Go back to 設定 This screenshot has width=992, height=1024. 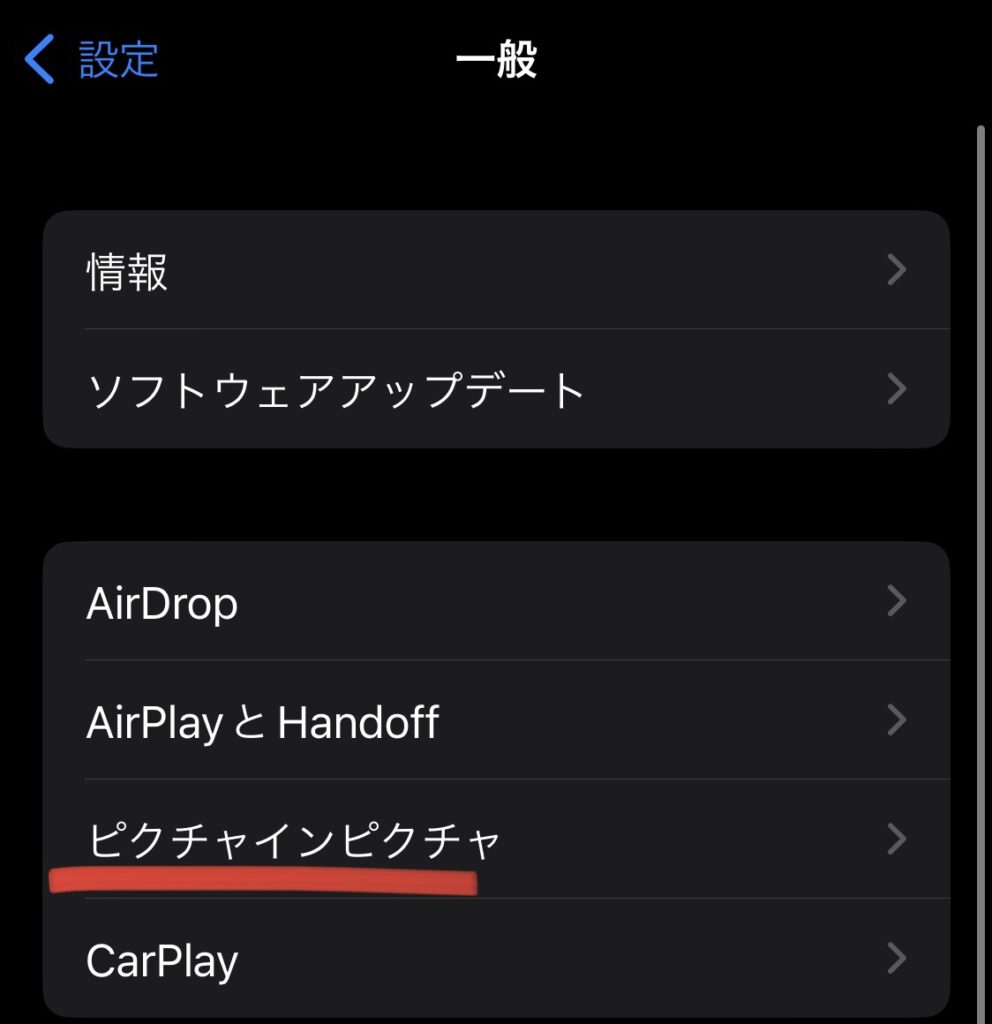(92, 60)
